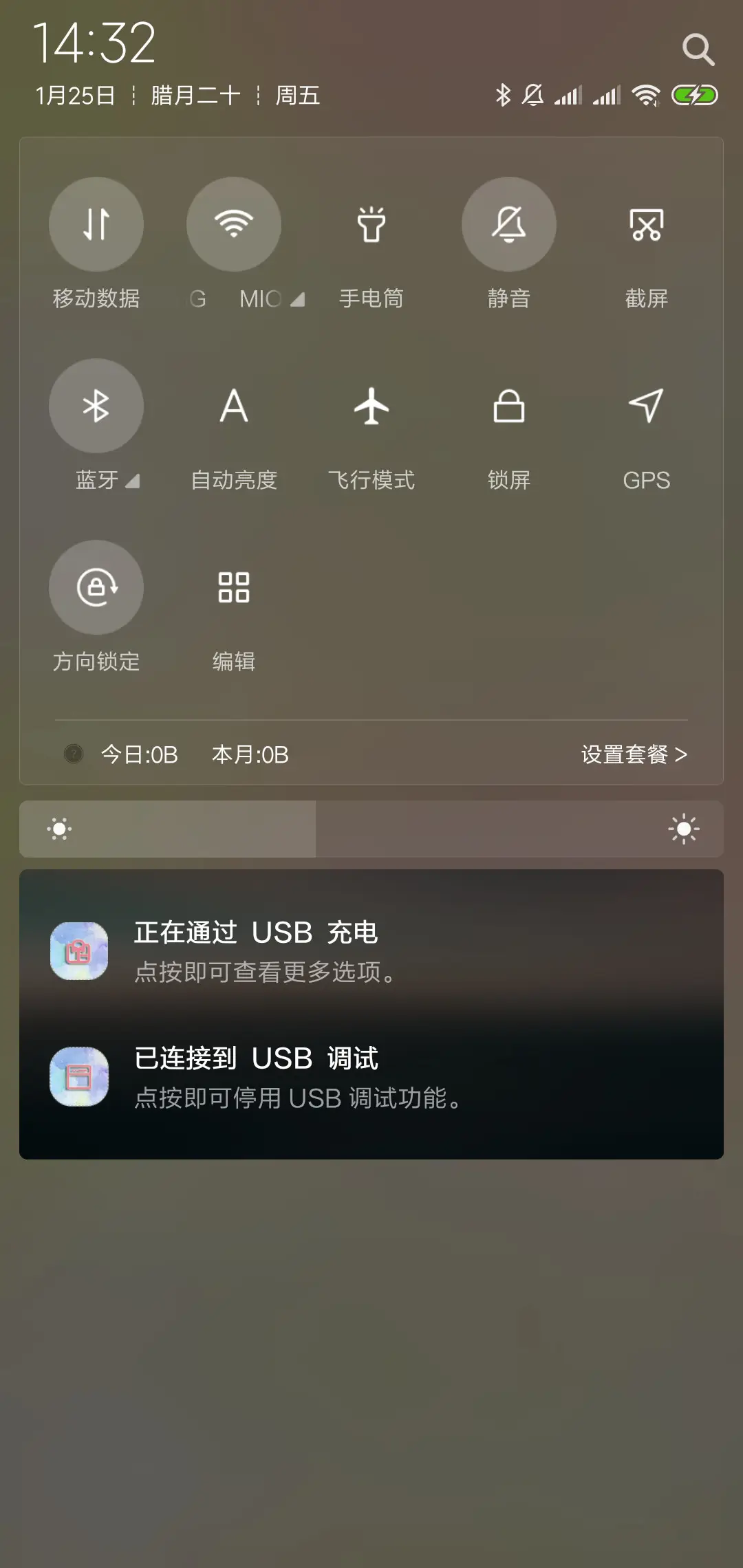Tap the battery charging indicator
This screenshot has height=1568, width=743.
[693, 95]
